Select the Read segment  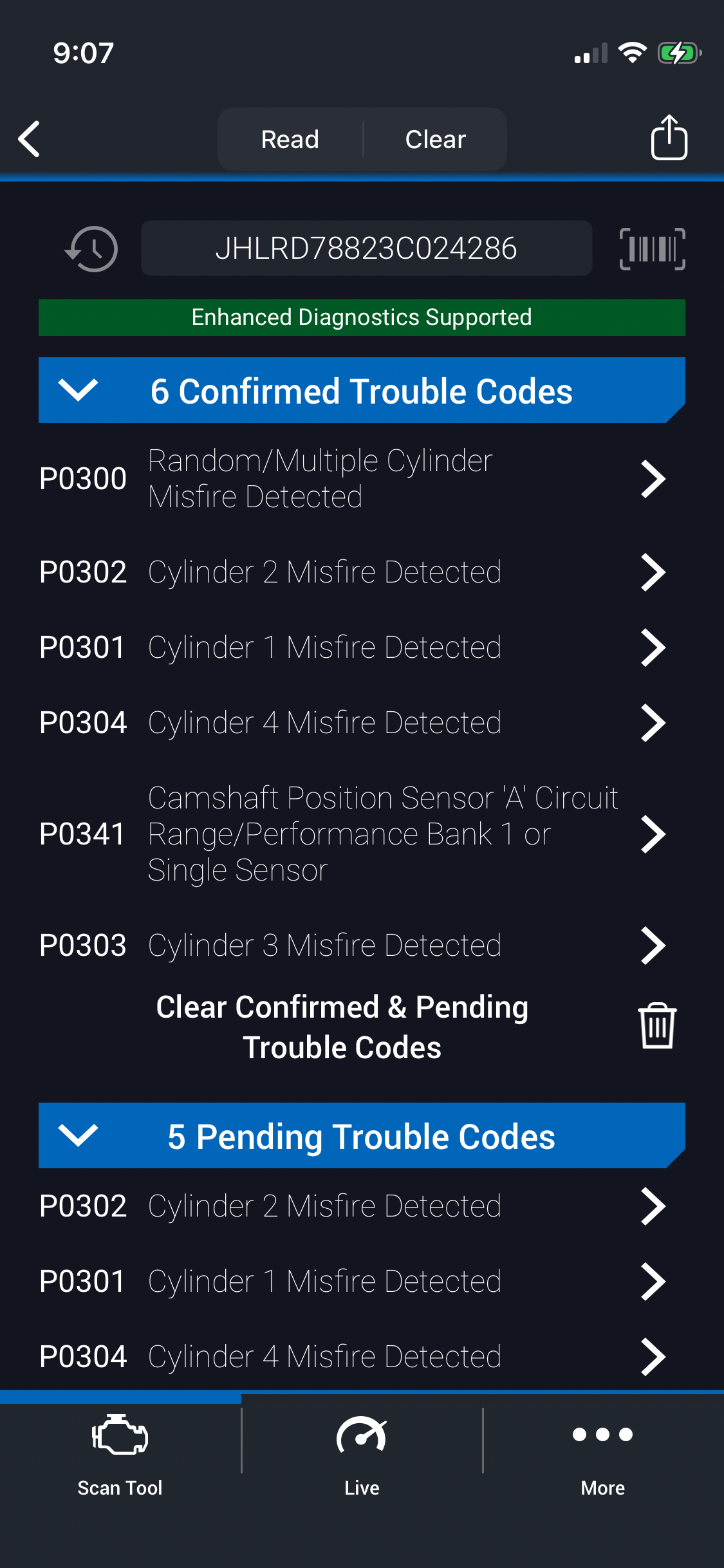coord(290,140)
